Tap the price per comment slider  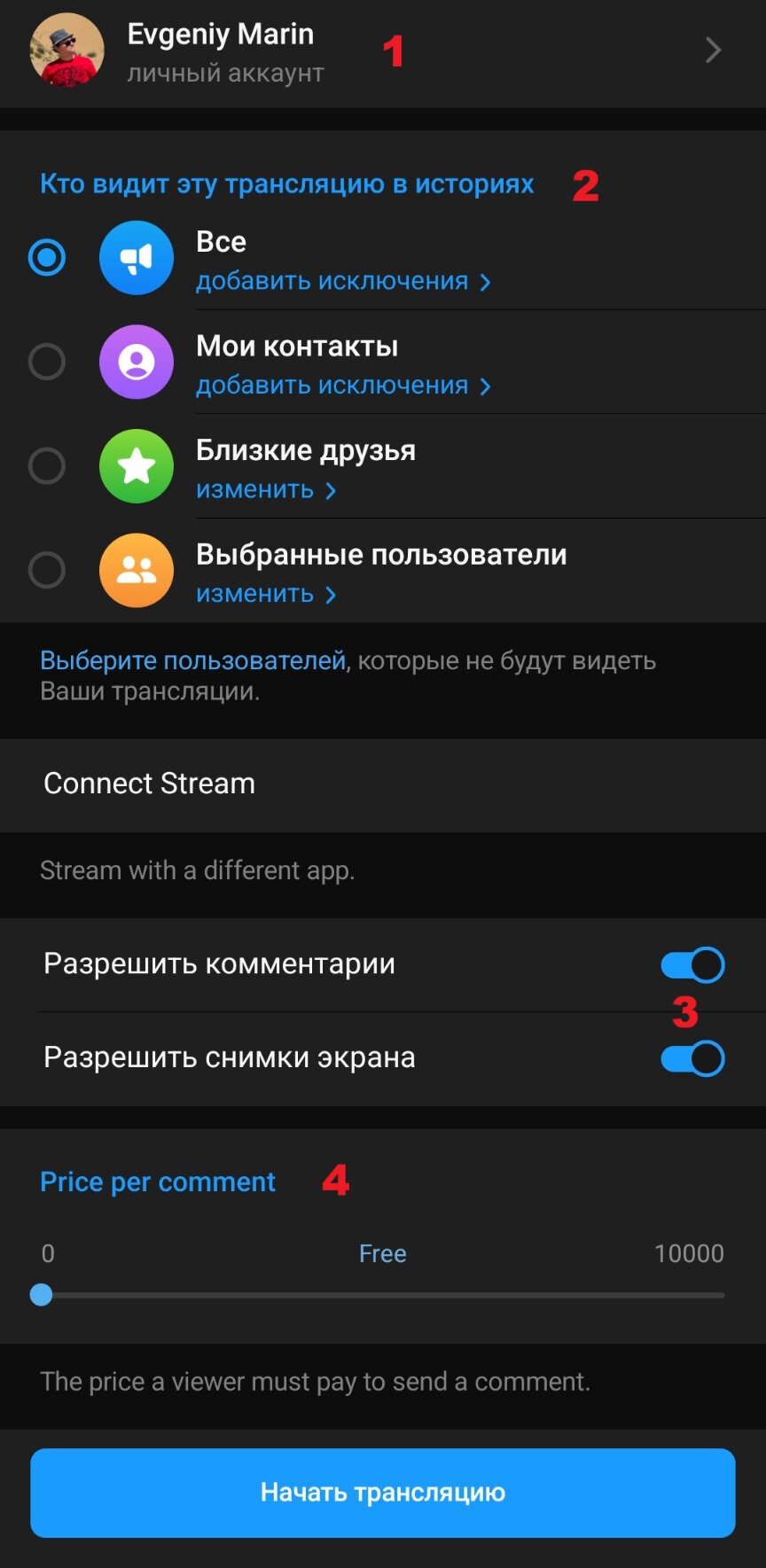383,1295
